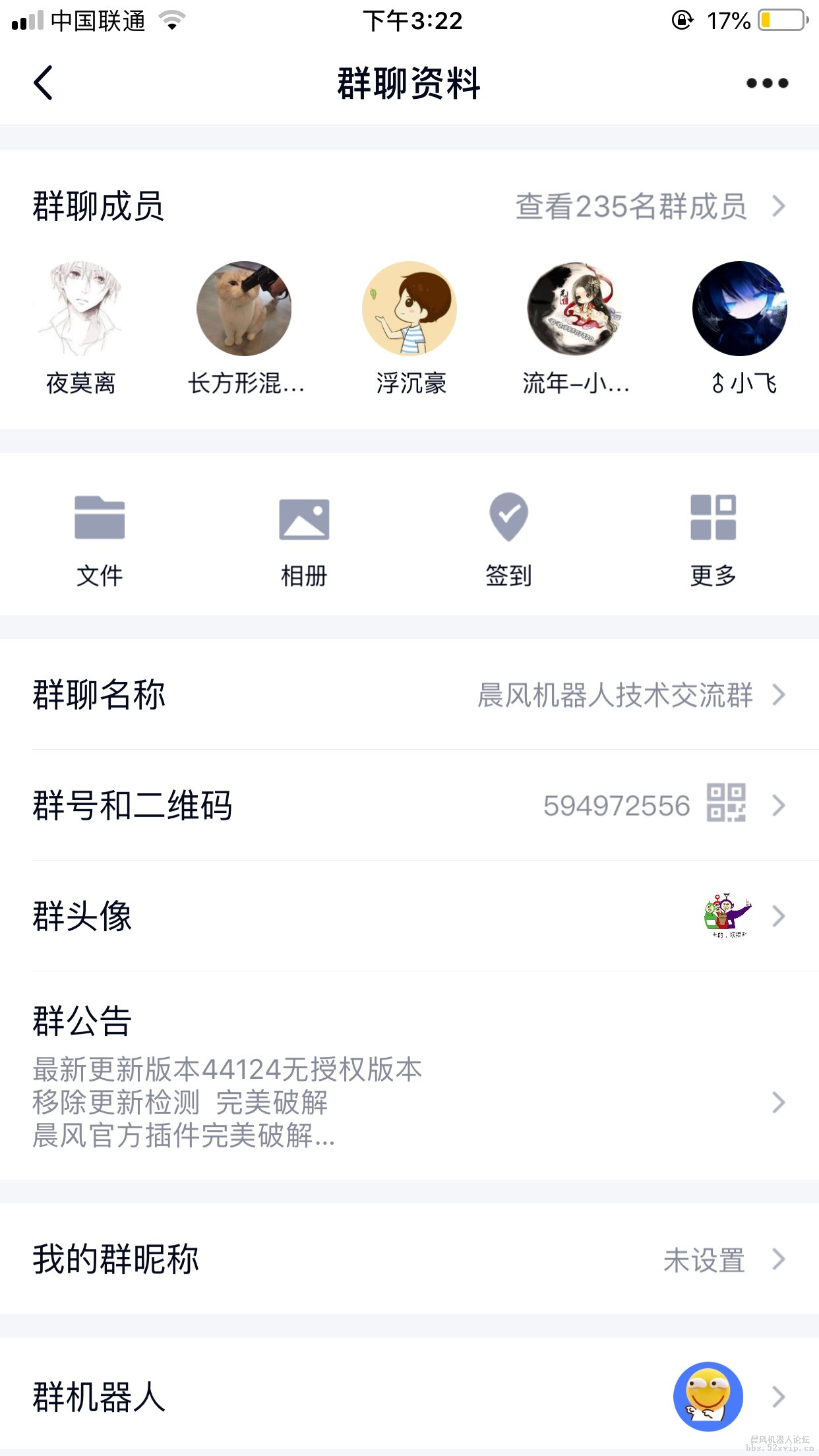819x1456 pixels.
Task: Open the group Files (文件) section
Action: point(100,537)
